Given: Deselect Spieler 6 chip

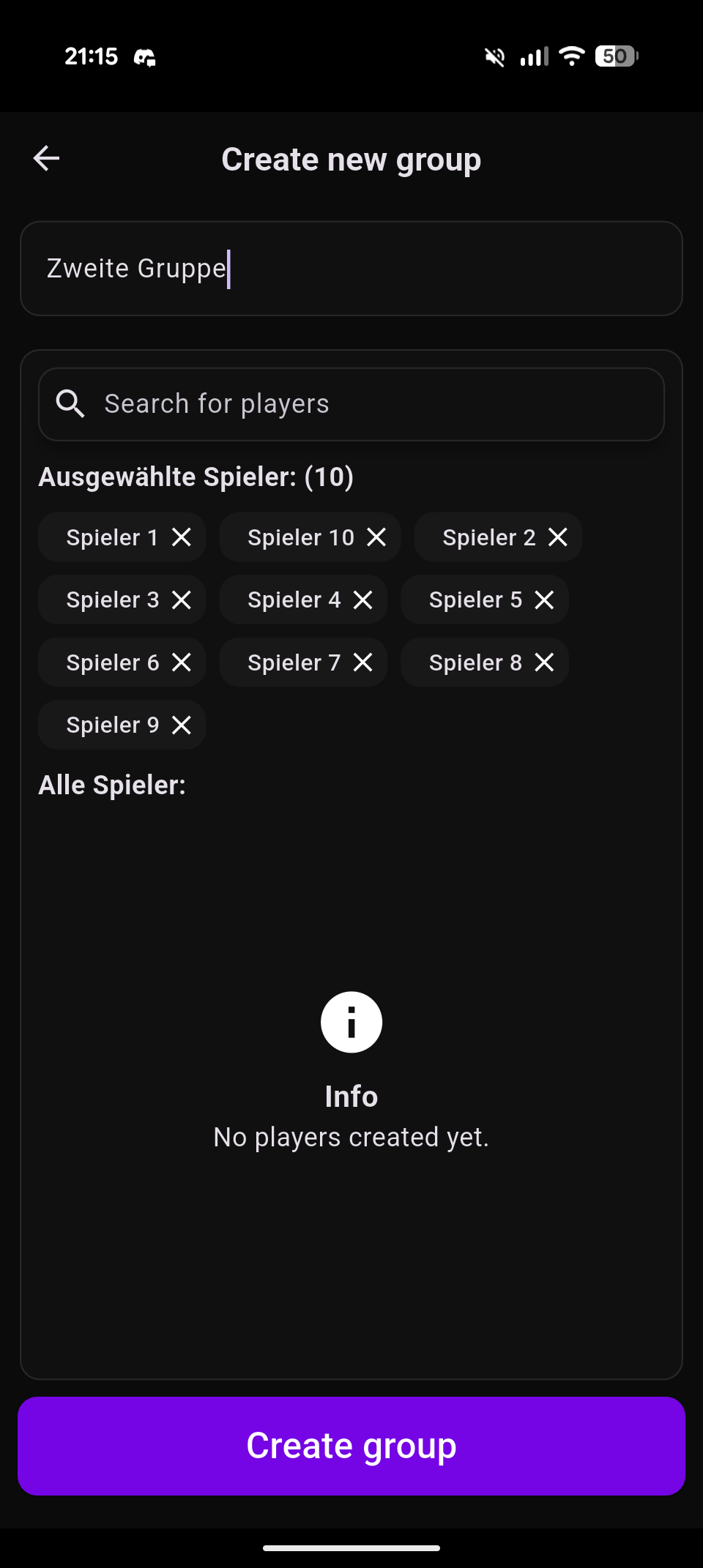Looking at the screenshot, I should (182, 662).
